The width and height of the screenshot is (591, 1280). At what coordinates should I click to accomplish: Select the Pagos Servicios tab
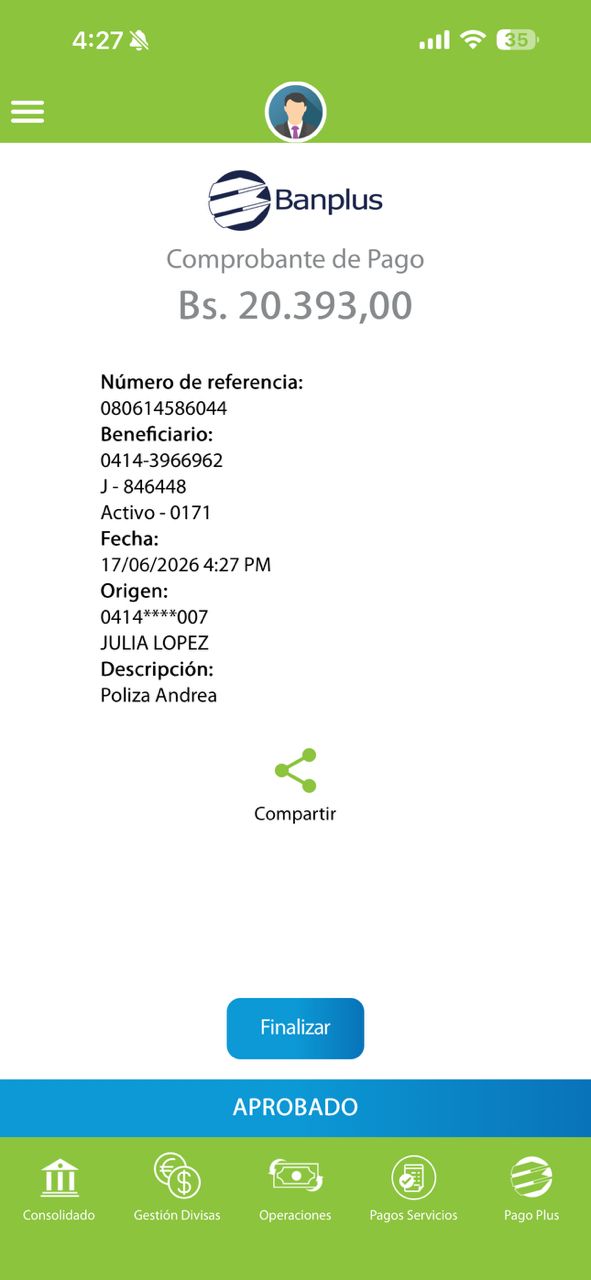tap(413, 1189)
